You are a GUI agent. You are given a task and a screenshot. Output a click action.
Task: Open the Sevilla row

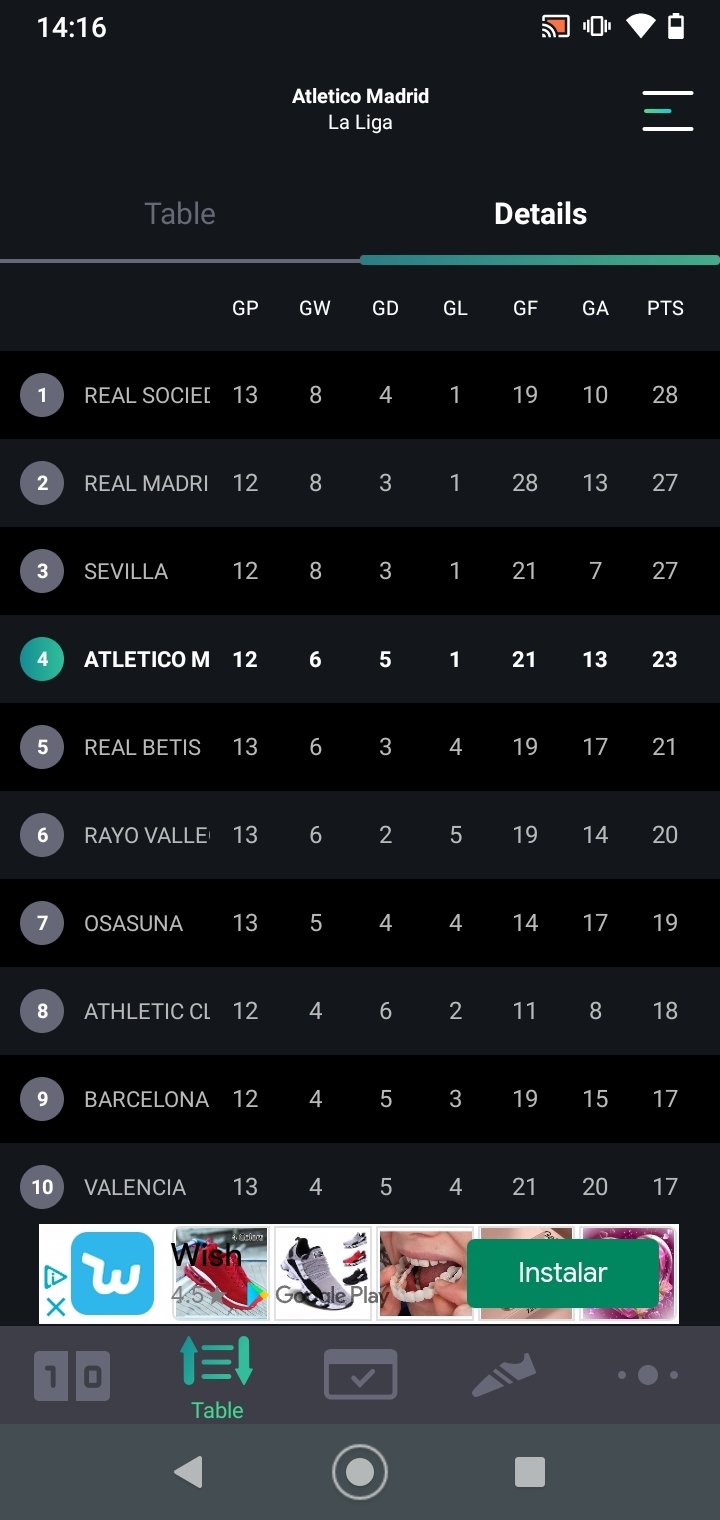(360, 571)
